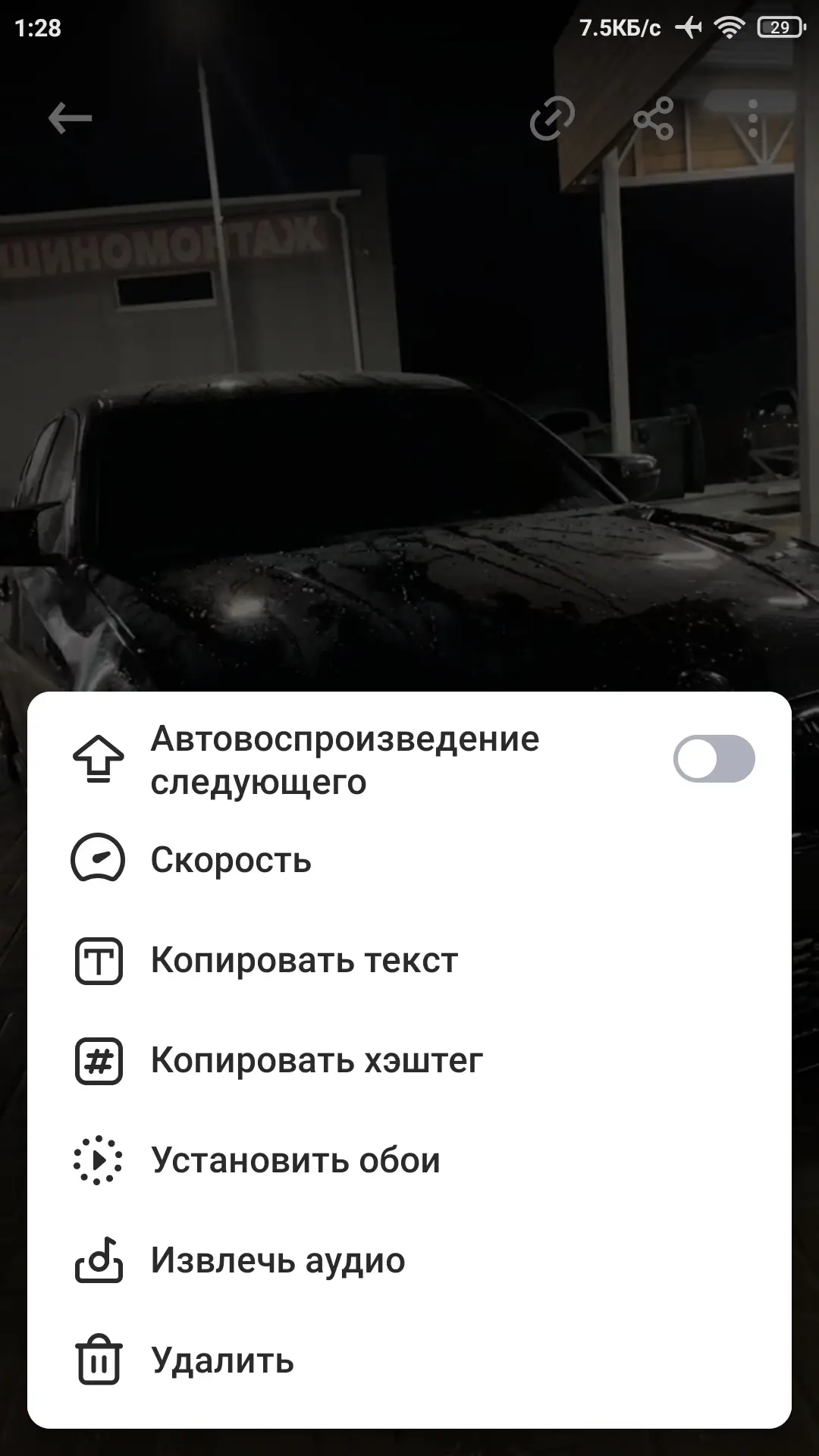Tap the three-dot overflow icon
The height and width of the screenshot is (1456, 819).
(x=752, y=118)
